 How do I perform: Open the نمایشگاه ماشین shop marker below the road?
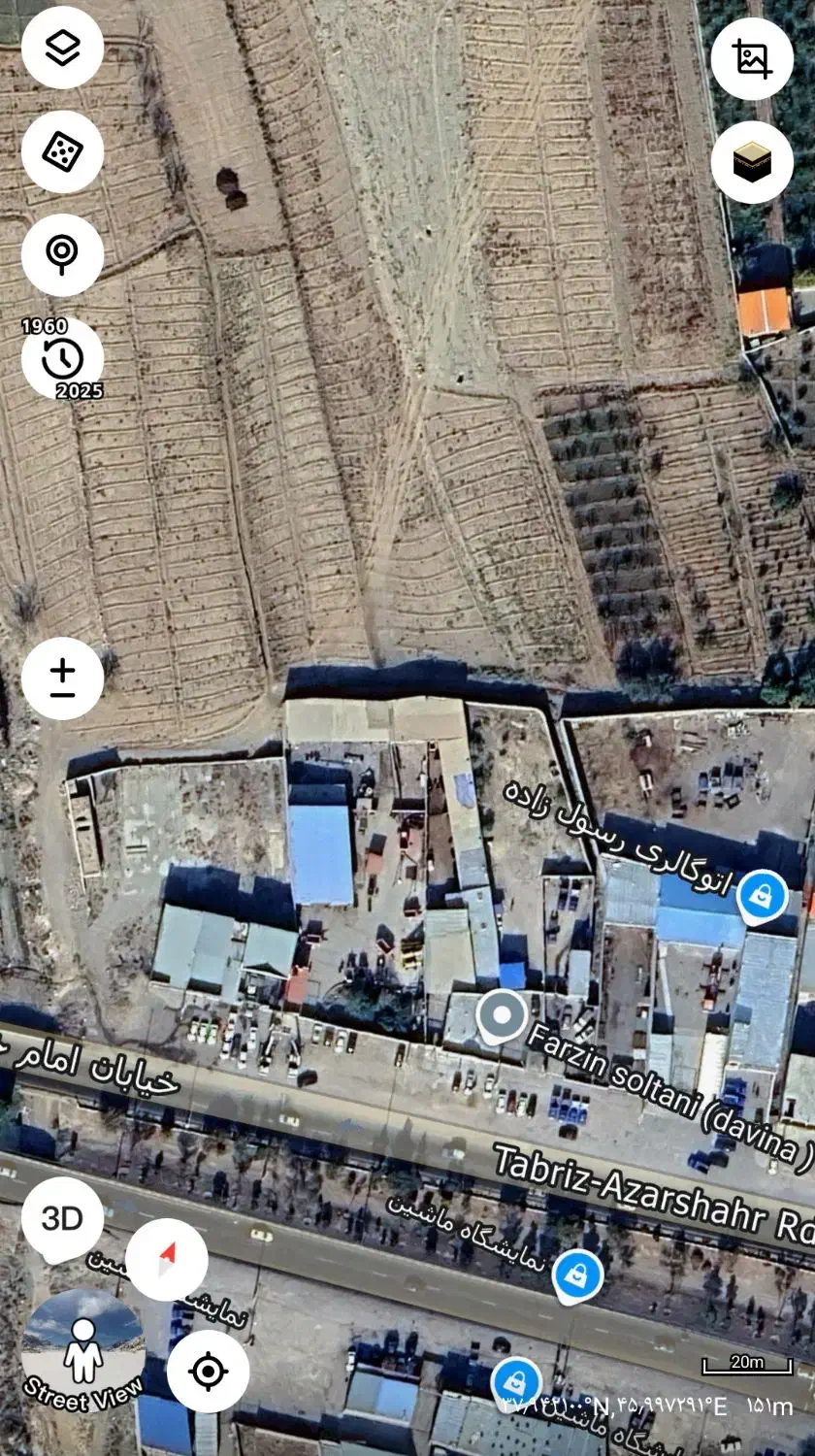(x=578, y=1274)
